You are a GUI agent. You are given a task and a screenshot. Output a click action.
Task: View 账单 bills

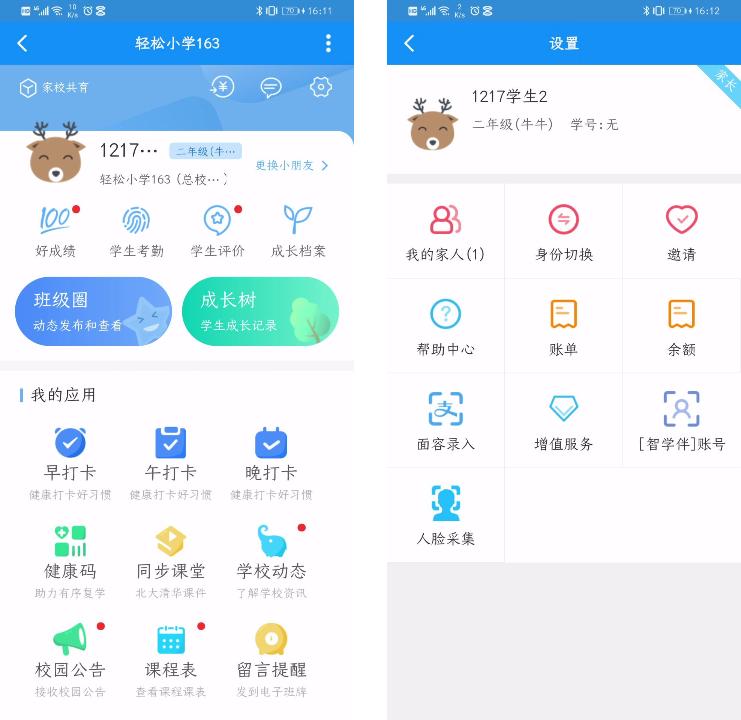[x=564, y=327]
